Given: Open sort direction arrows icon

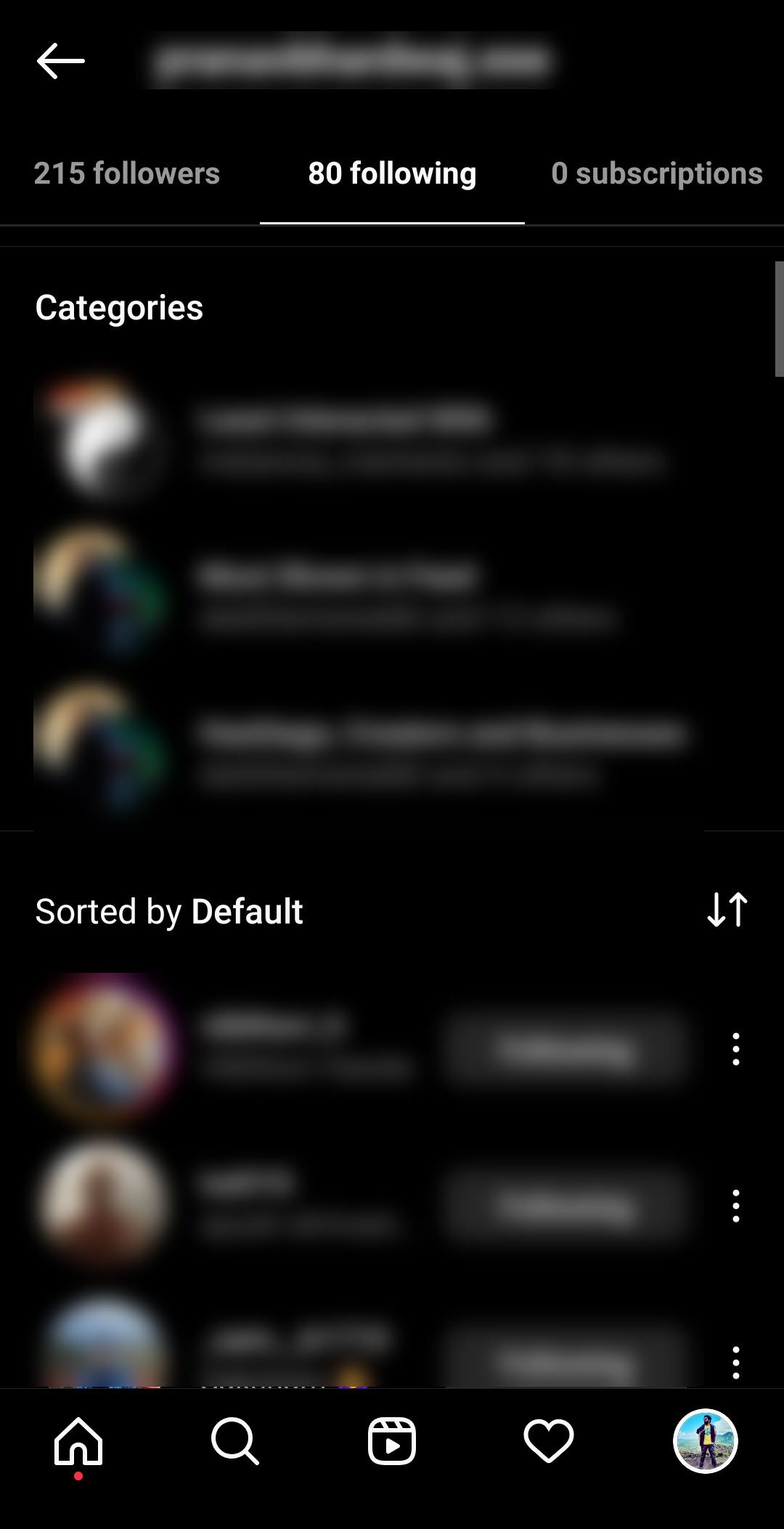Looking at the screenshot, I should click(727, 910).
